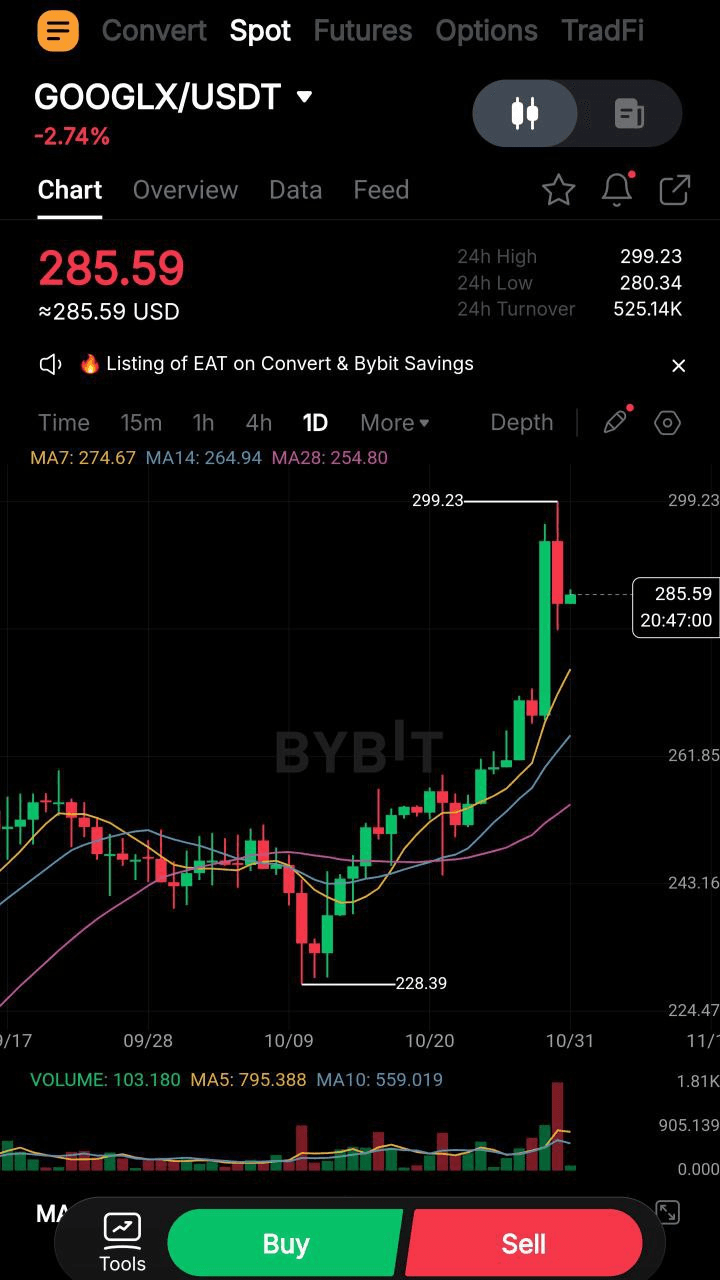Open the Data tab

295,190
